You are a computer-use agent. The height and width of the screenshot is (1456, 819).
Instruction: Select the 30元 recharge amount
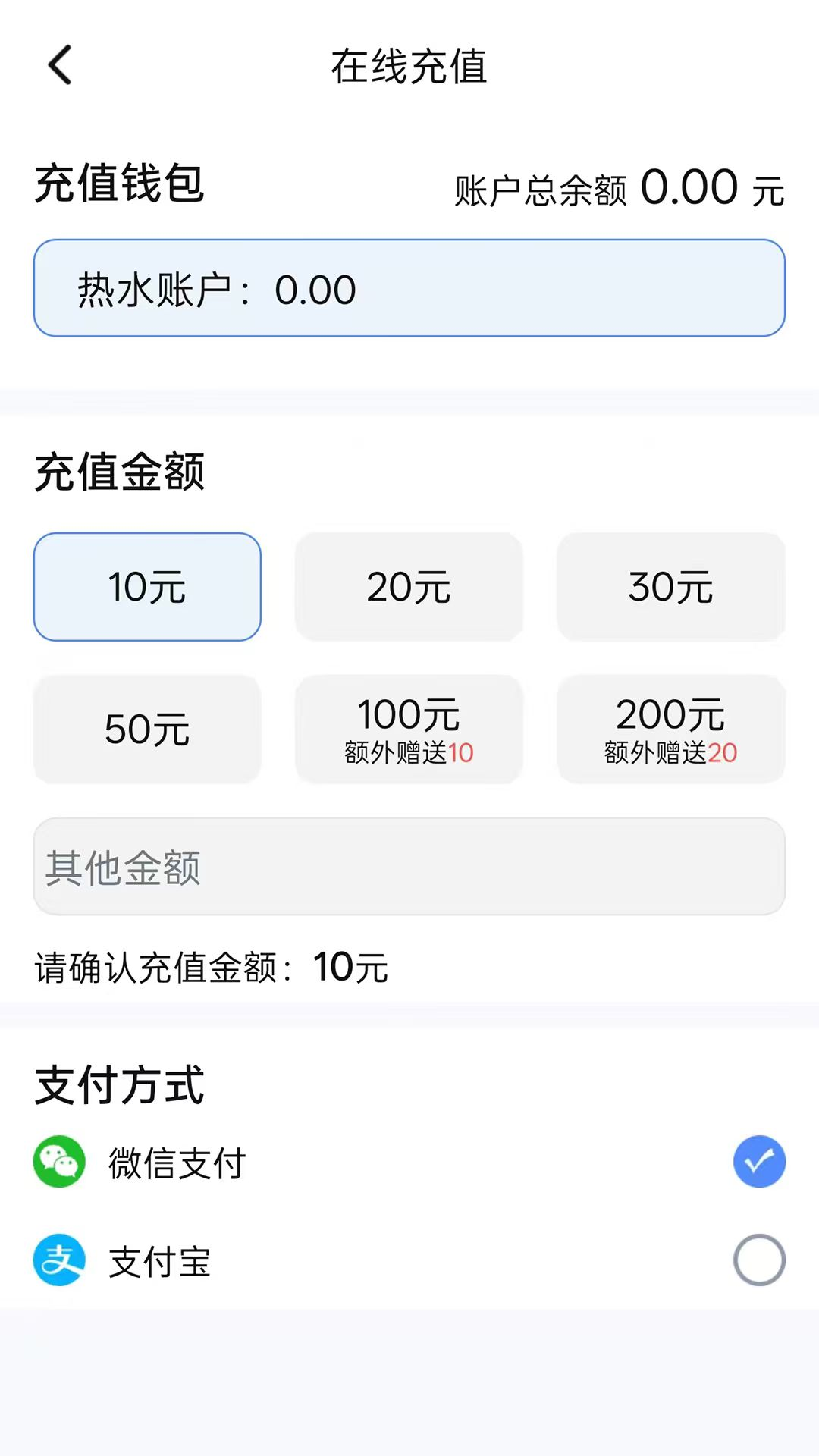coord(670,586)
